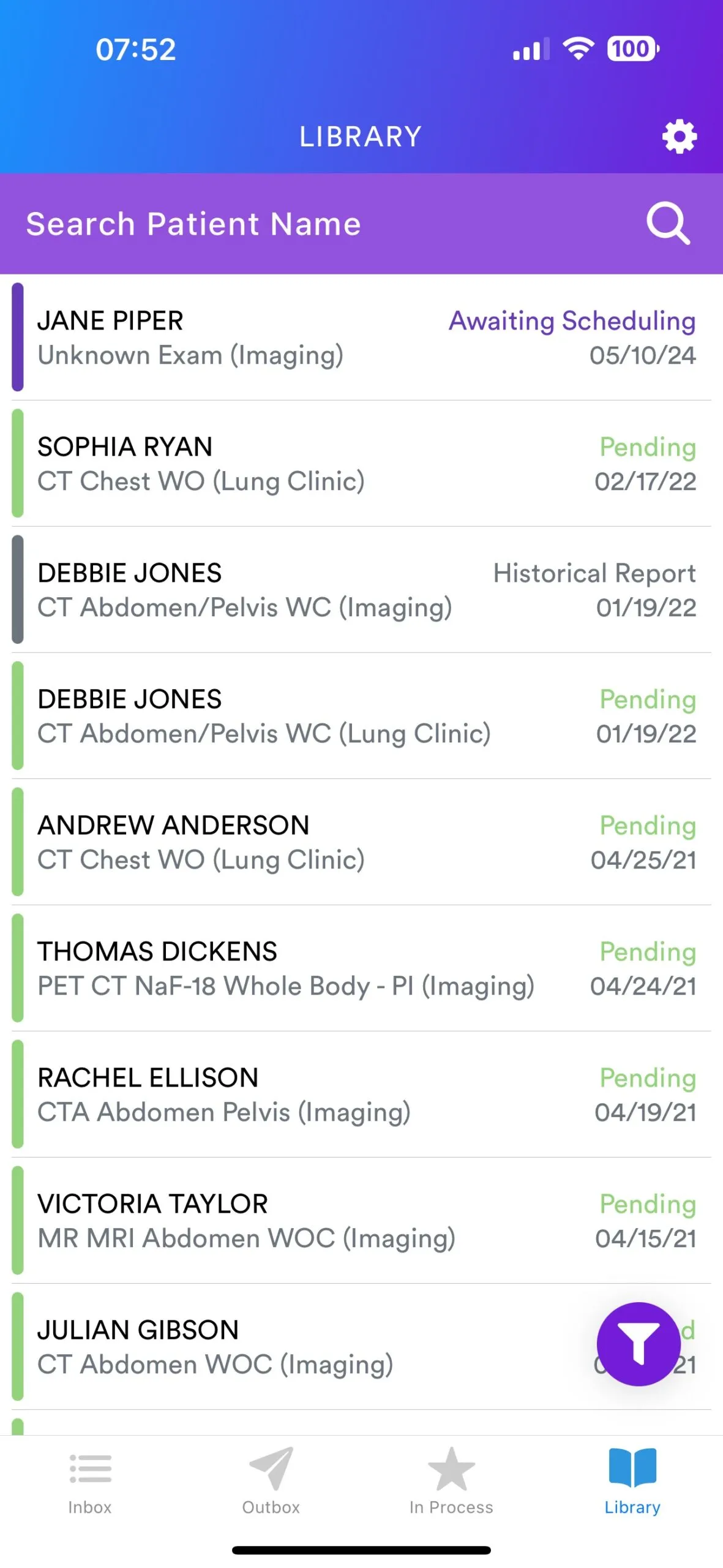Viewport: 723px width, 1568px height.
Task: Open Sophia Ryan's CT Chest WO entry
Action: [x=361, y=464]
